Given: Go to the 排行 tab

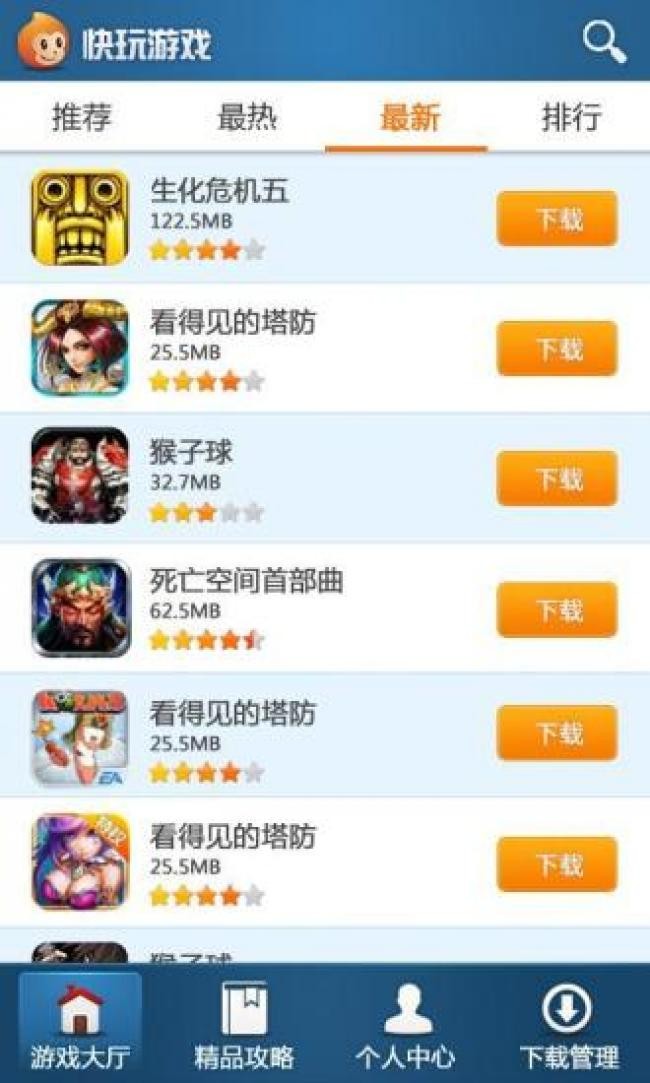Looking at the screenshot, I should [571, 117].
